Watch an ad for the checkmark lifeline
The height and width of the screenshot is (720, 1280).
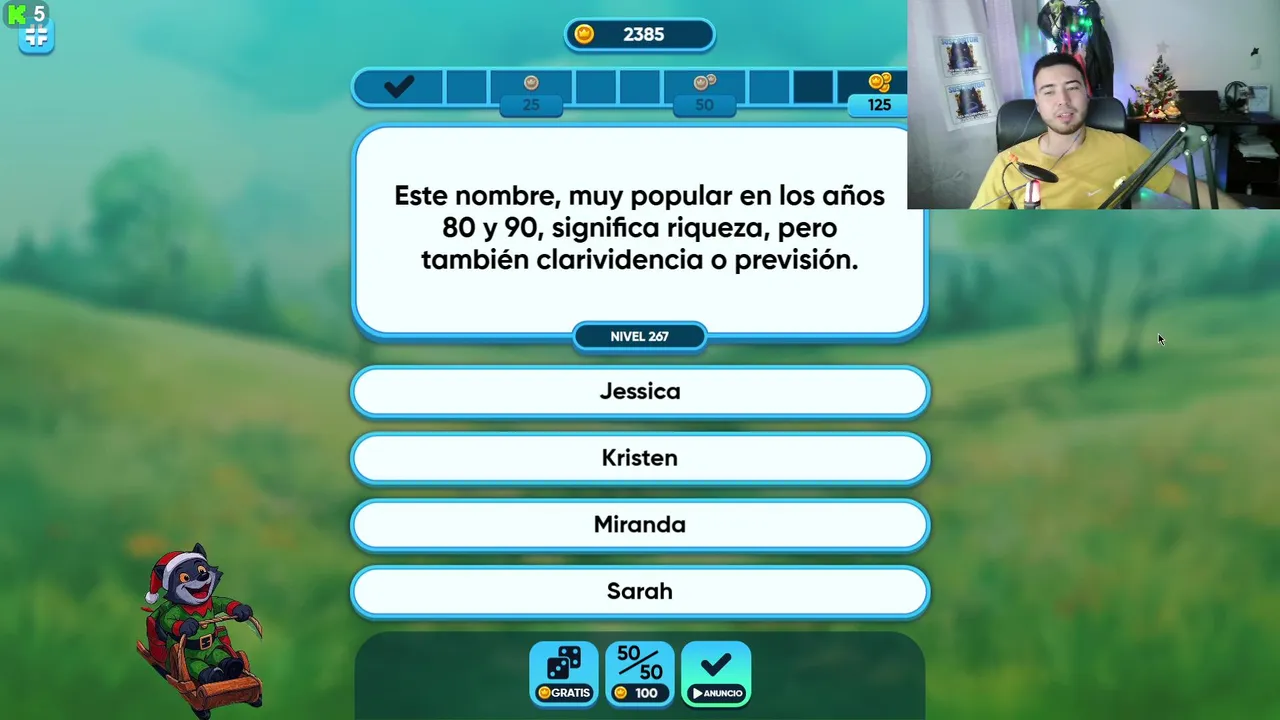716,673
